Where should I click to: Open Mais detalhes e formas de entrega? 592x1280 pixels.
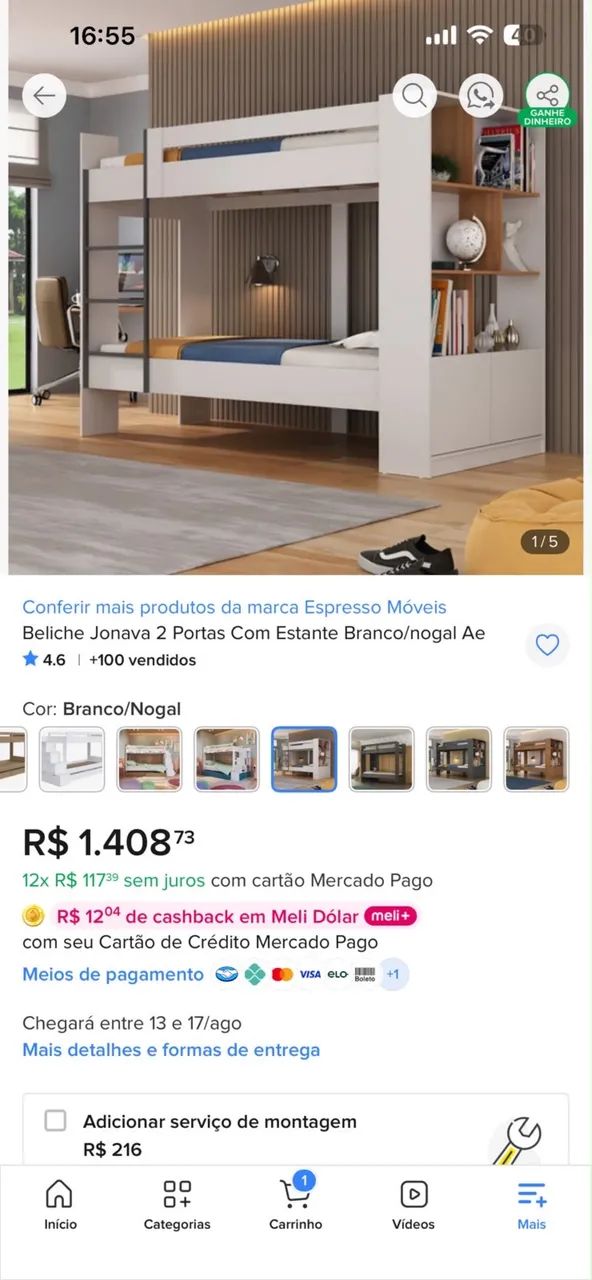[x=171, y=1050]
